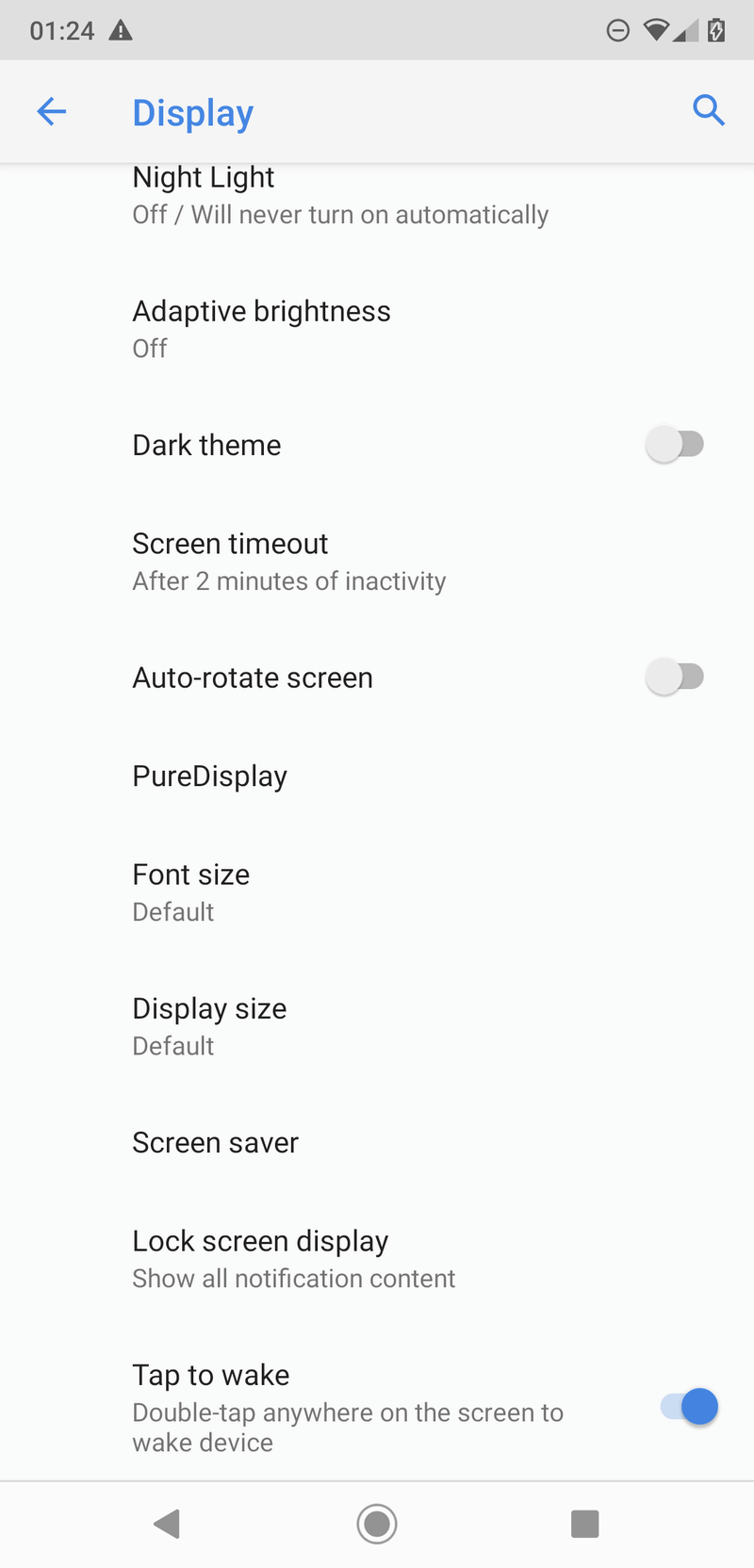This screenshot has width=754, height=1568.
Task: Tap the system home button
Action: [x=377, y=1524]
